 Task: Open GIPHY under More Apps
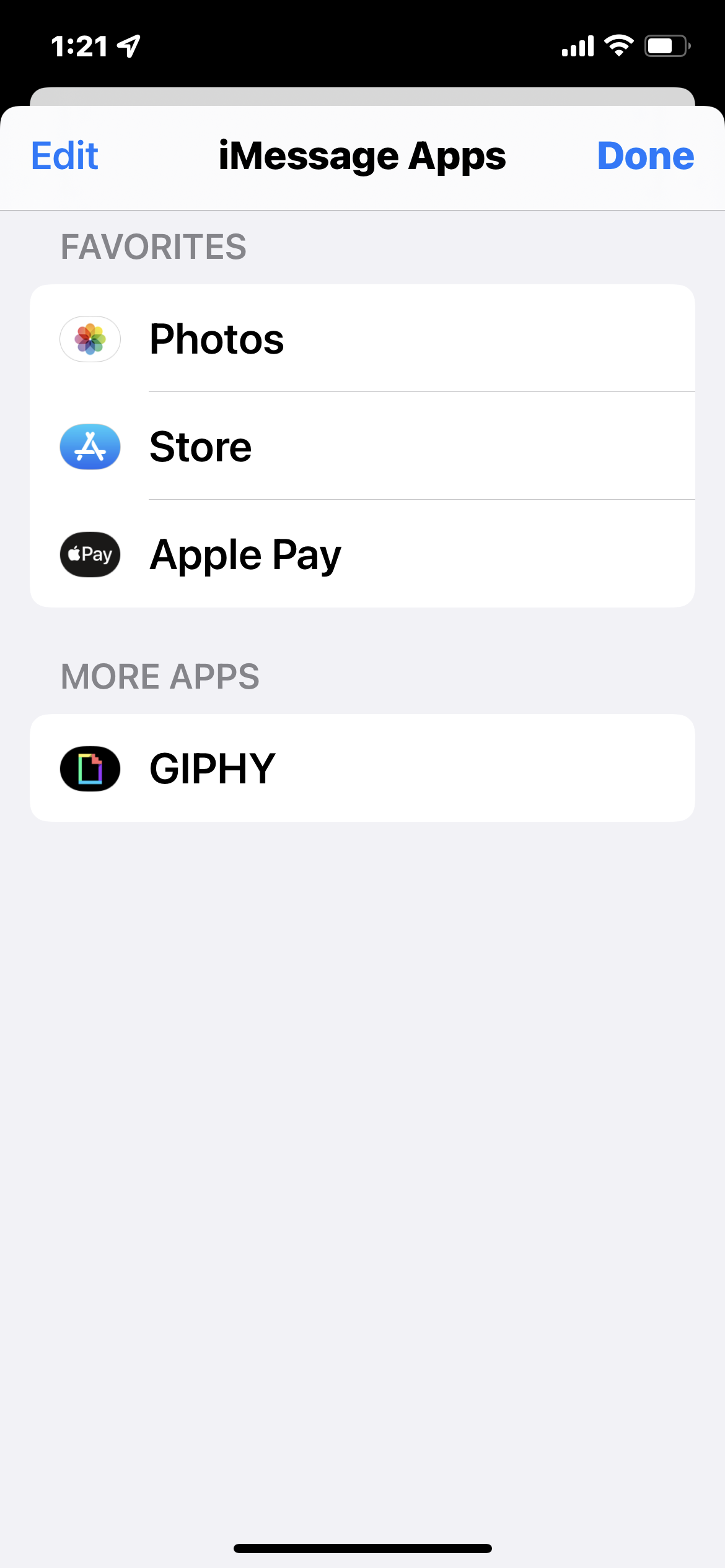coord(362,769)
